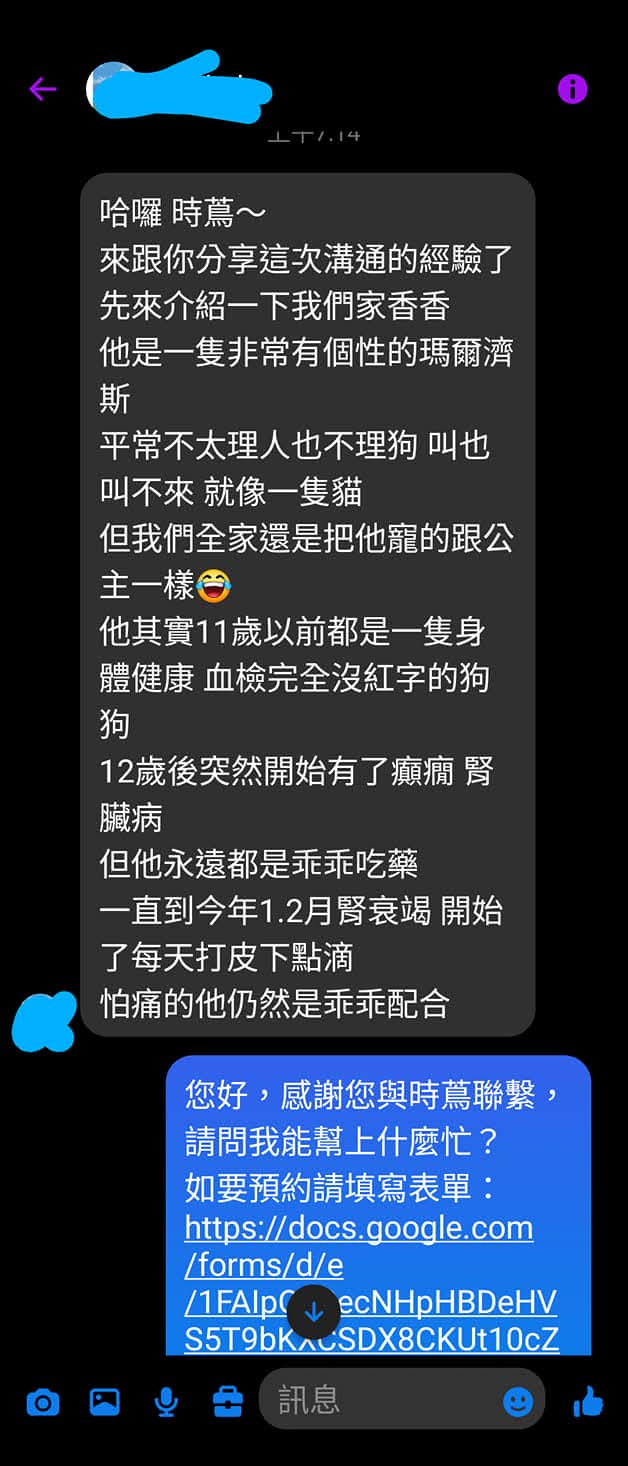Image resolution: width=628 pixels, height=1466 pixels.
Task: Open the photo gallery picker
Action: pos(104,1403)
